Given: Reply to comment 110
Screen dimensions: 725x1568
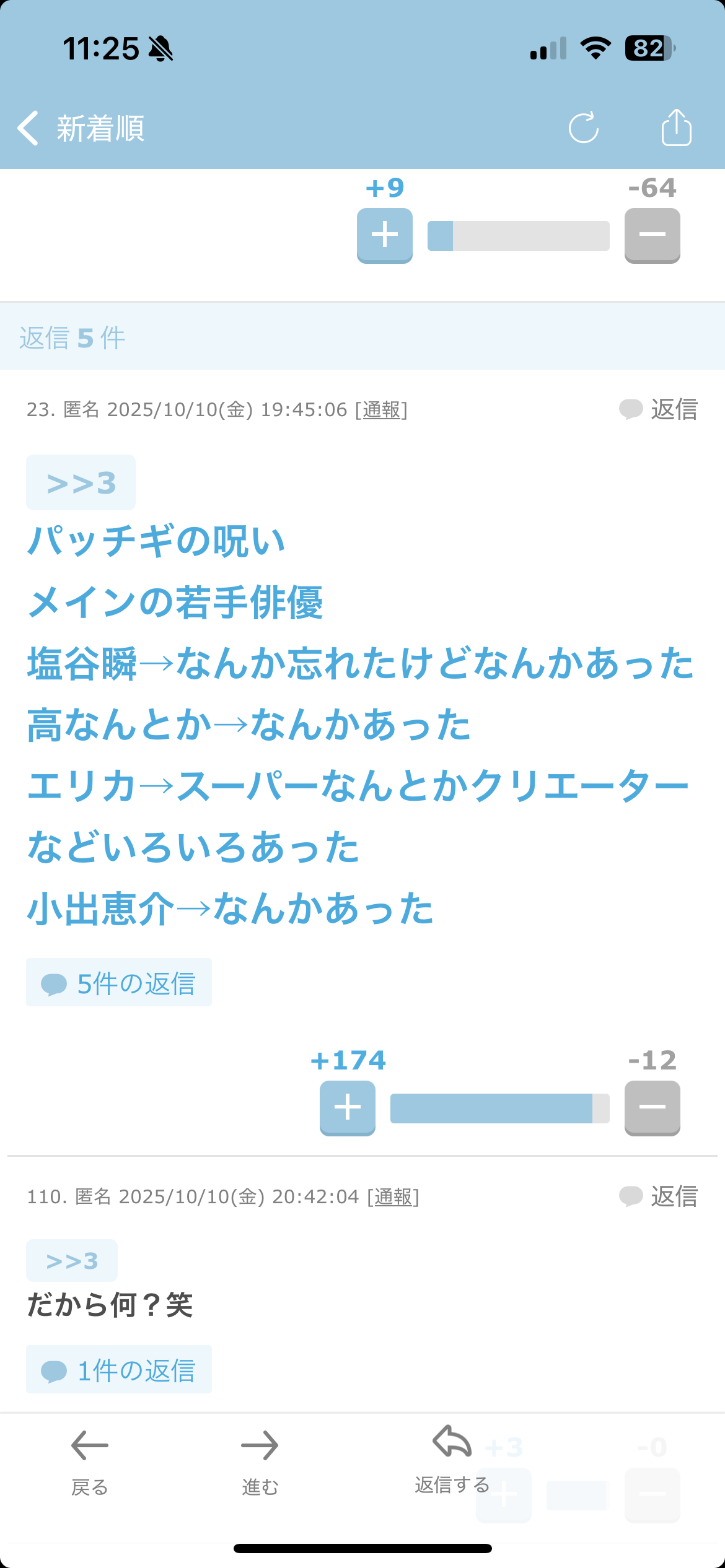Looking at the screenshot, I should [659, 1196].
